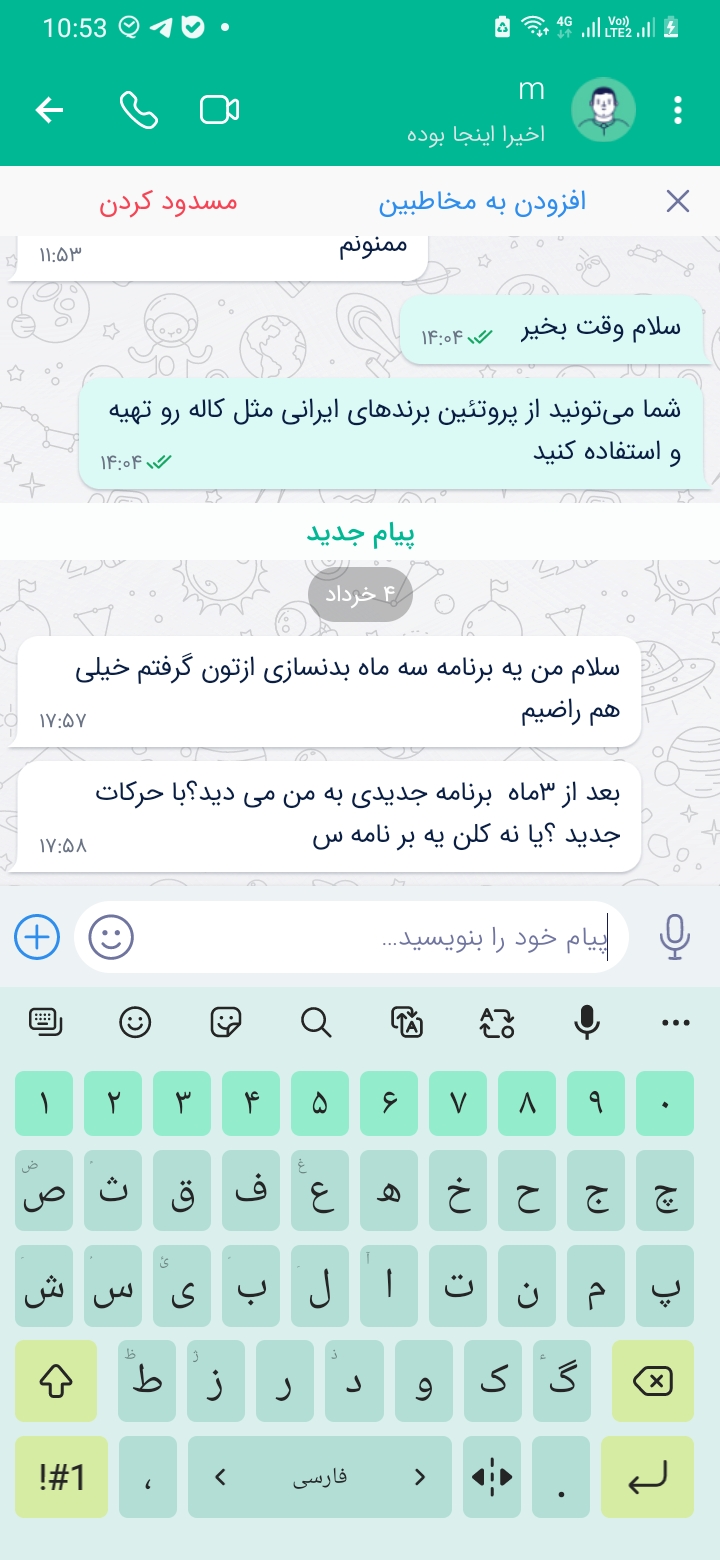Open keyboard translate tool
The width and height of the screenshot is (720, 1560).
[406, 1022]
